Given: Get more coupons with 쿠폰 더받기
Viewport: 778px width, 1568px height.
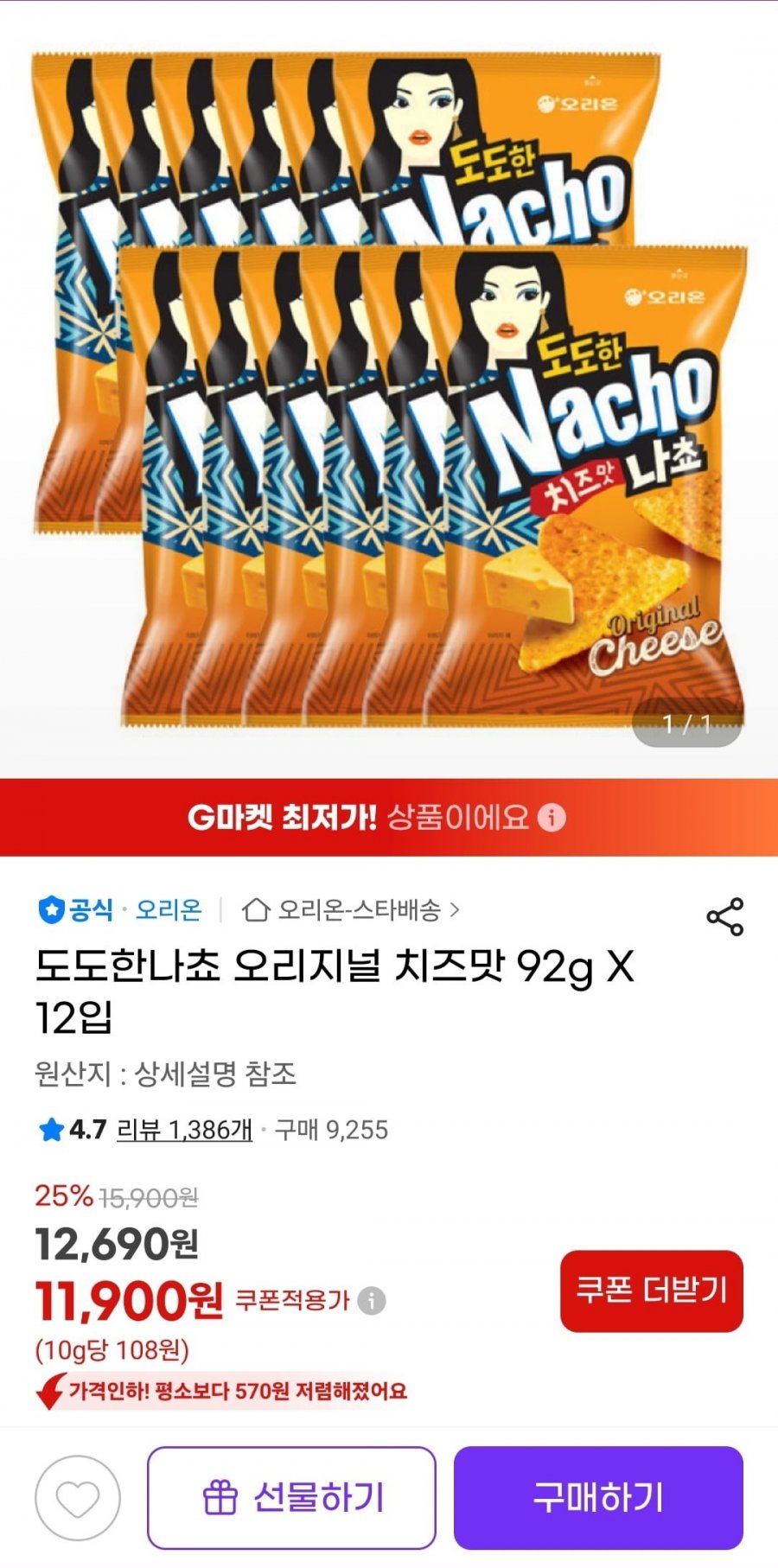Looking at the screenshot, I should [651, 1291].
